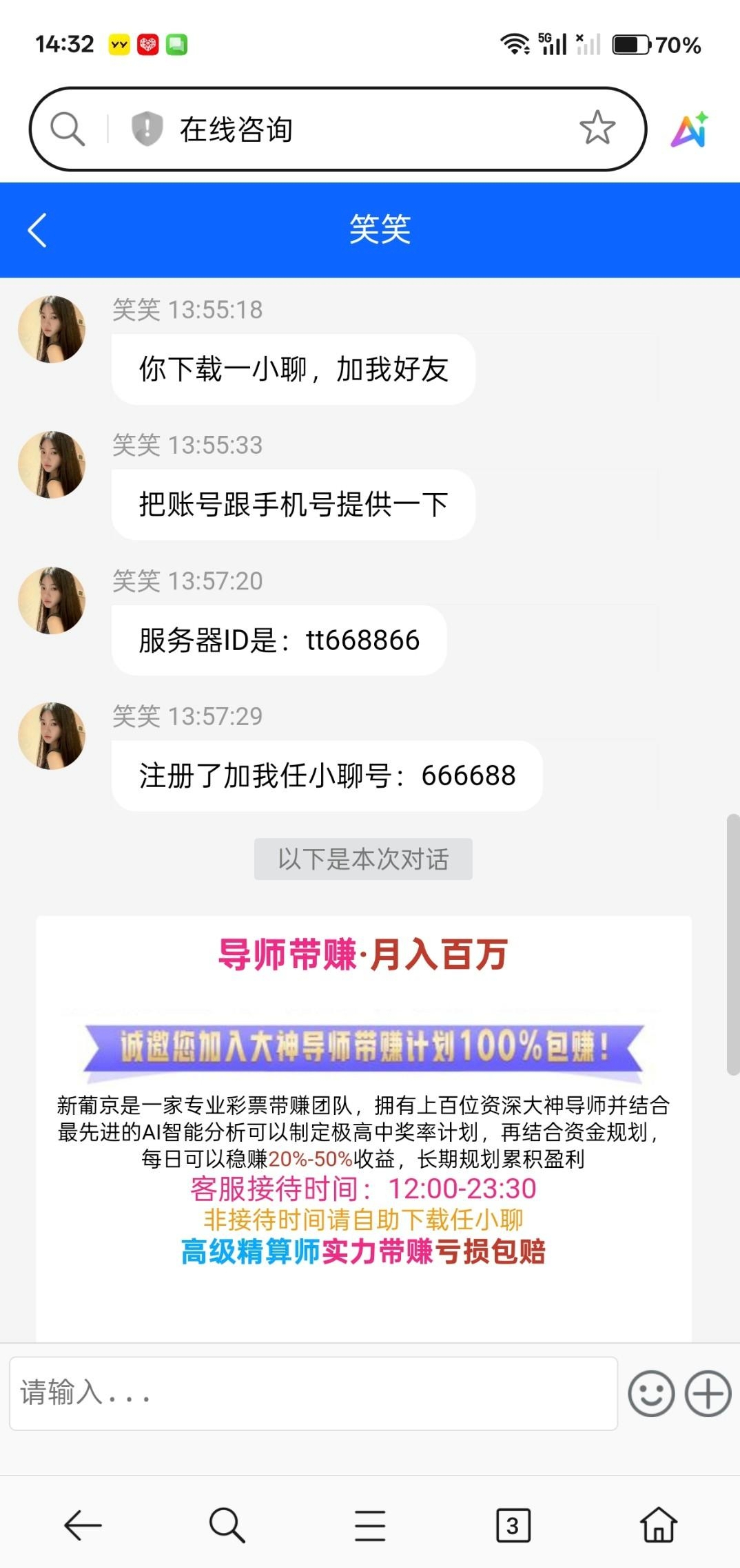Tap the browser back arrow in bottom toolbar
This screenshot has height=1568, width=740.
point(83,1525)
